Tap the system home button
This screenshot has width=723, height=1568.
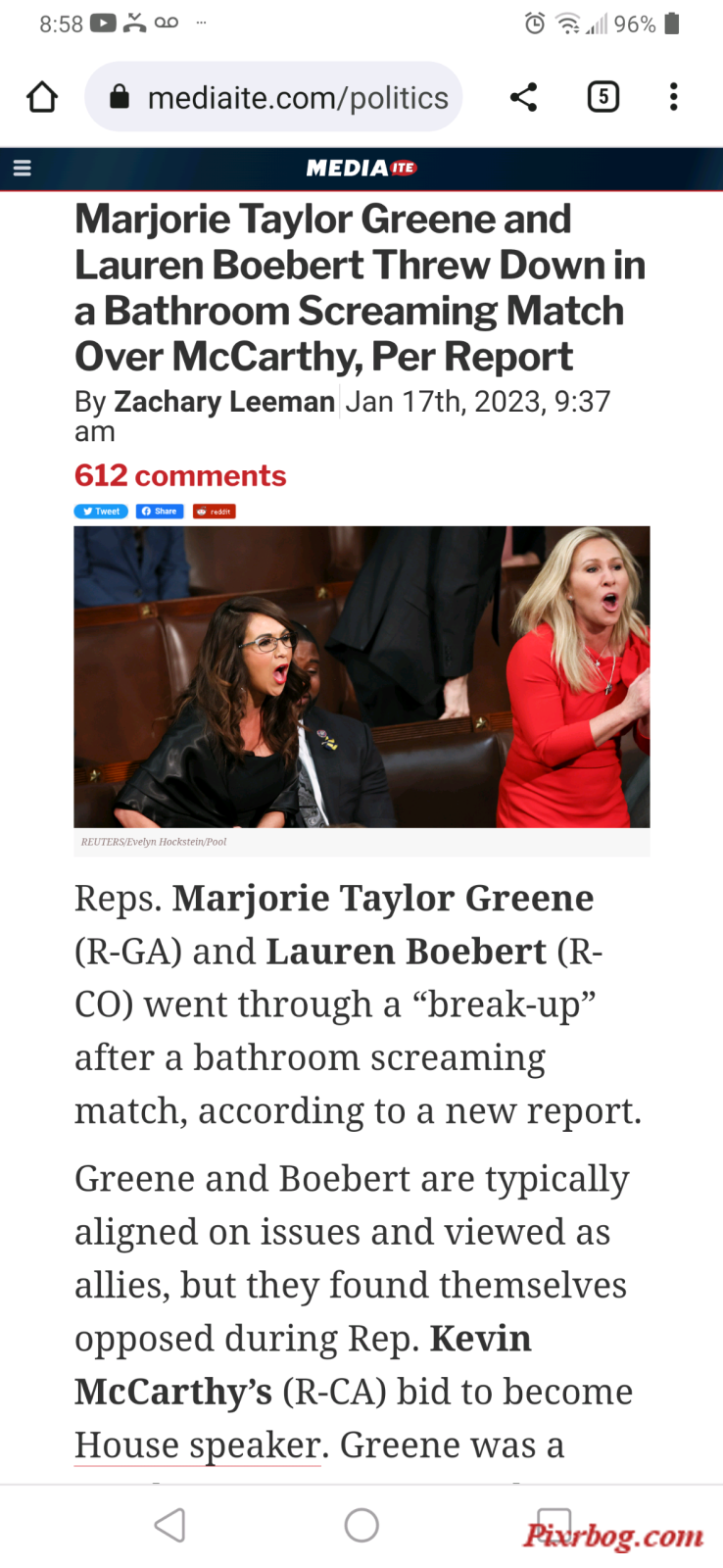point(361,1525)
